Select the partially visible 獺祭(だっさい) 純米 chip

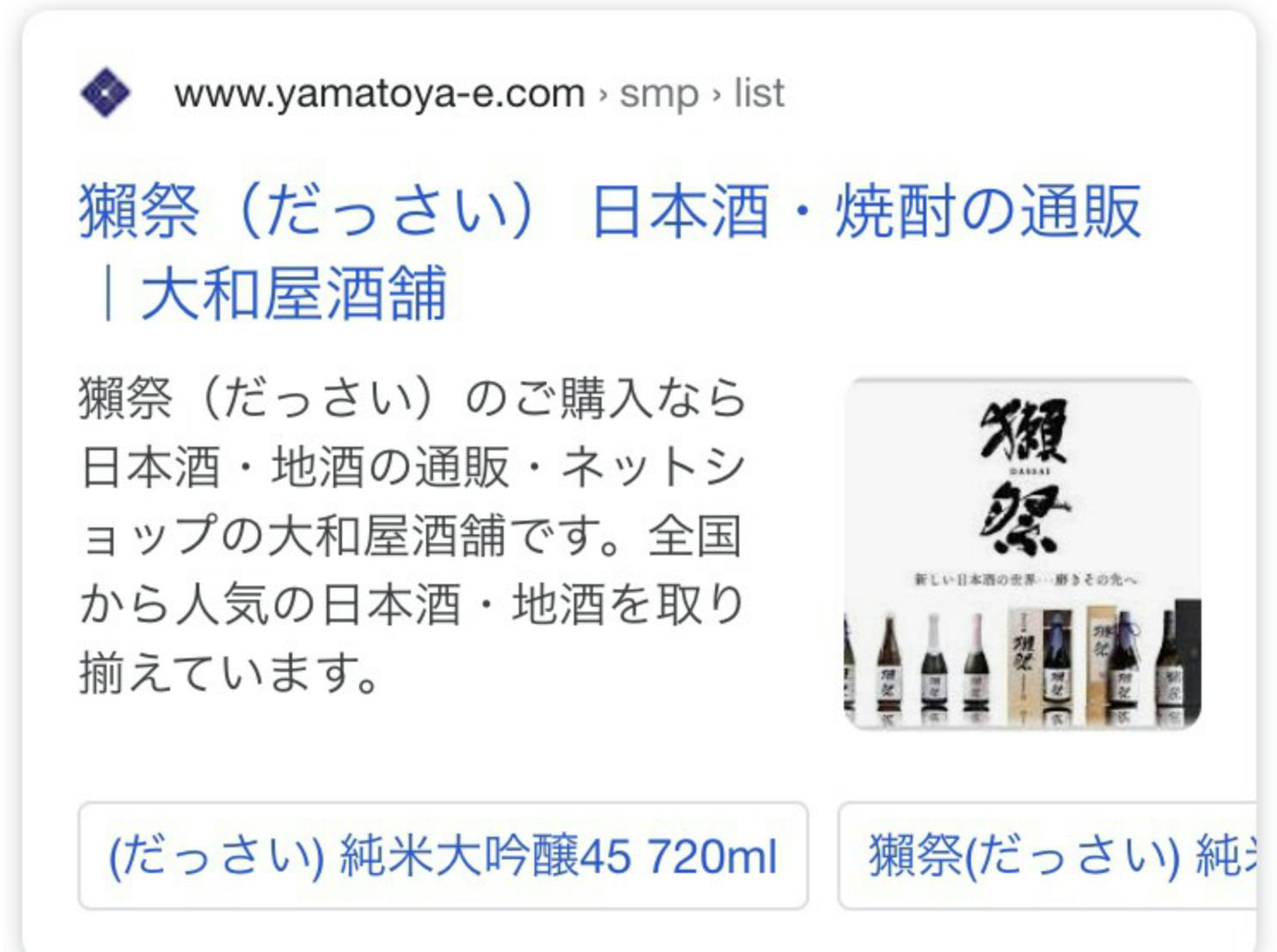point(1048,856)
